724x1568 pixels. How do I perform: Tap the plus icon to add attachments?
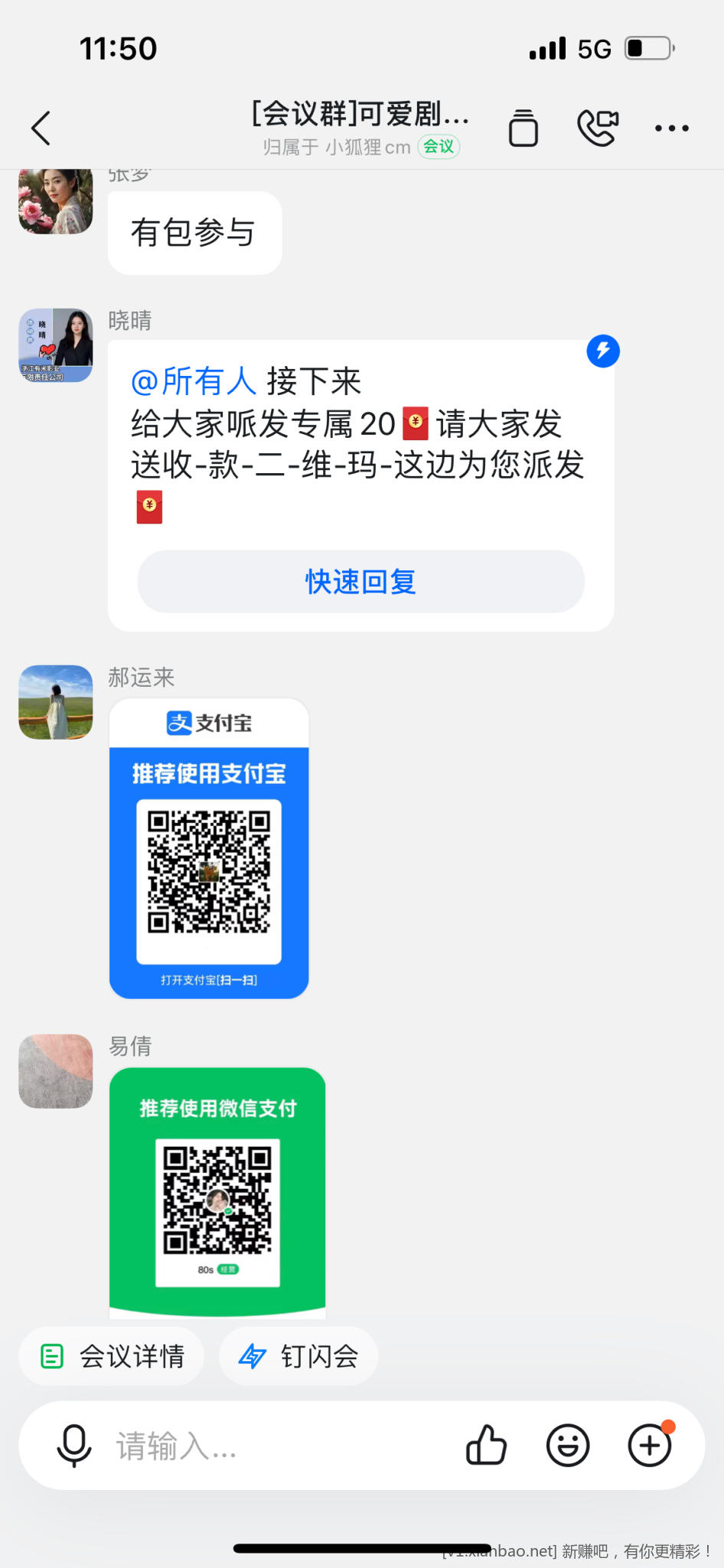click(648, 1445)
